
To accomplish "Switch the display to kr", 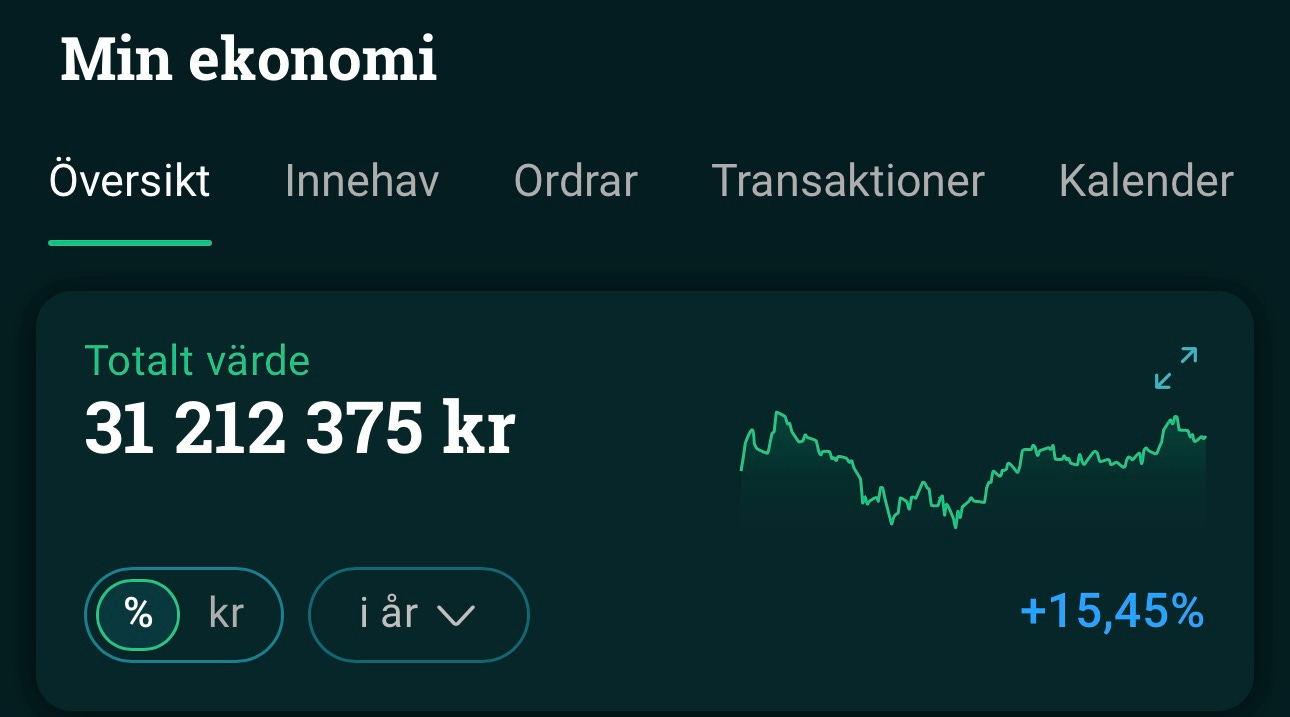I will click(x=227, y=614).
